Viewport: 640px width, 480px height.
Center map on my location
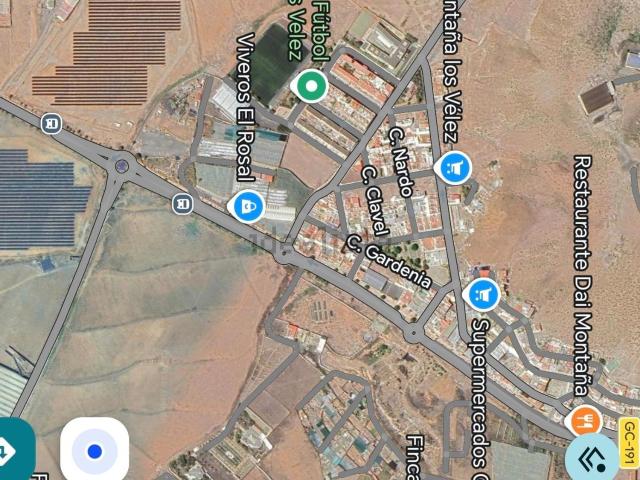[x=94, y=451]
